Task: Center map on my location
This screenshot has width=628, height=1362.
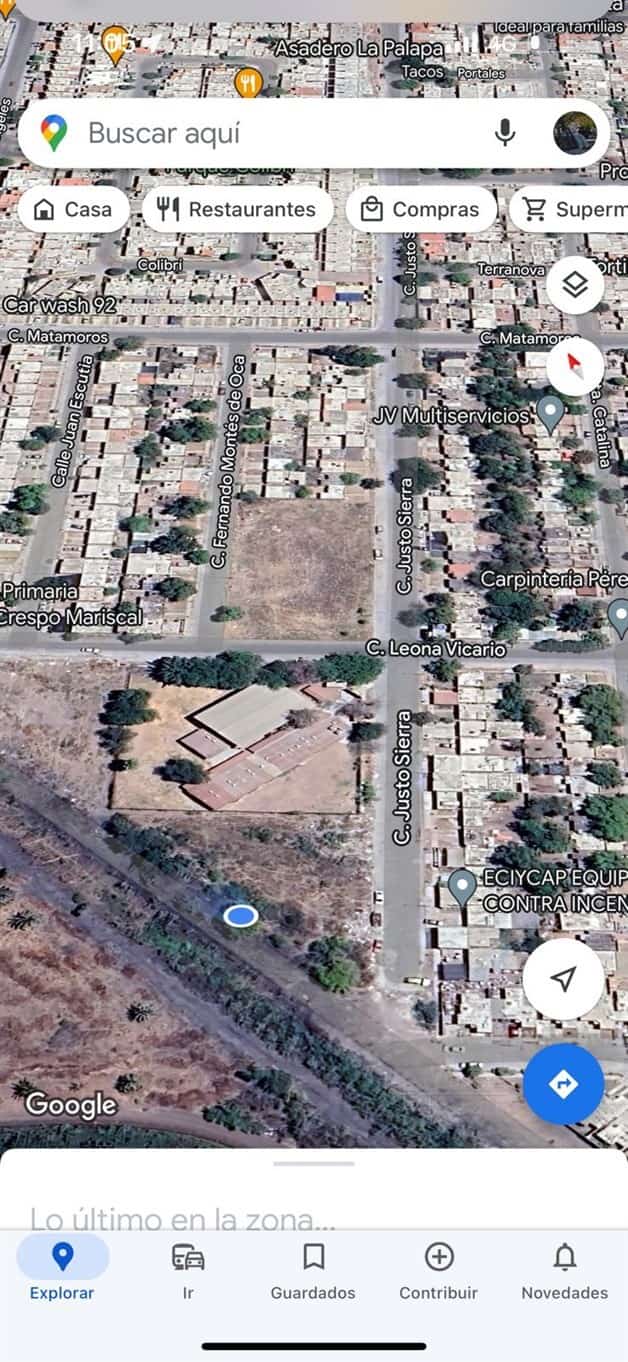Action: (x=563, y=979)
